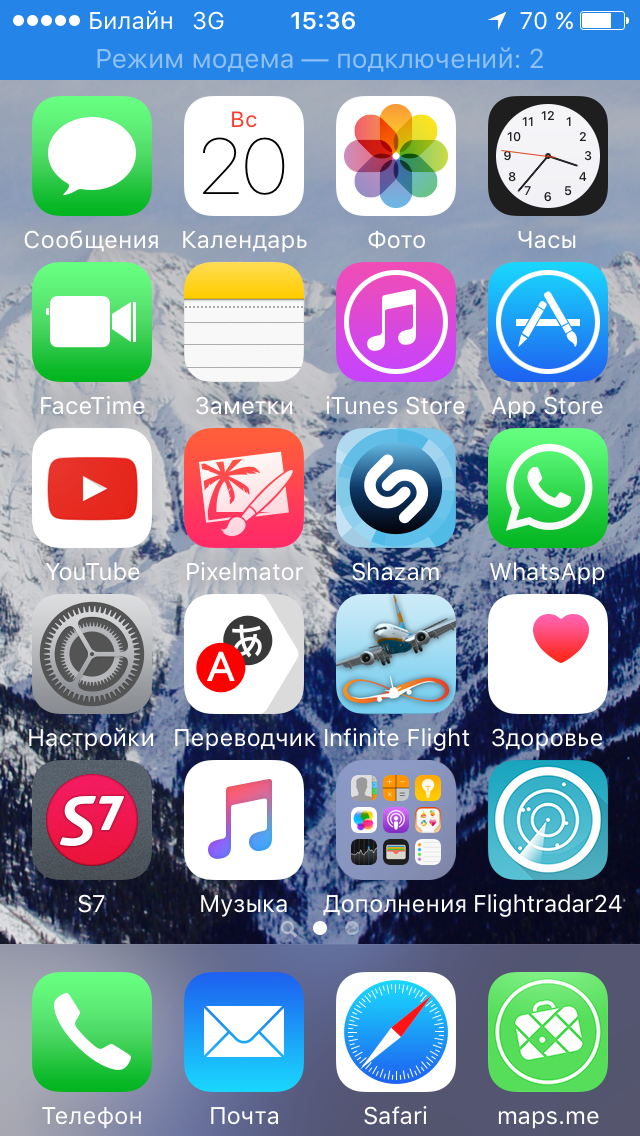The height and width of the screenshot is (1136, 640).
Task: Open the Дополнения folder
Action: [396, 820]
